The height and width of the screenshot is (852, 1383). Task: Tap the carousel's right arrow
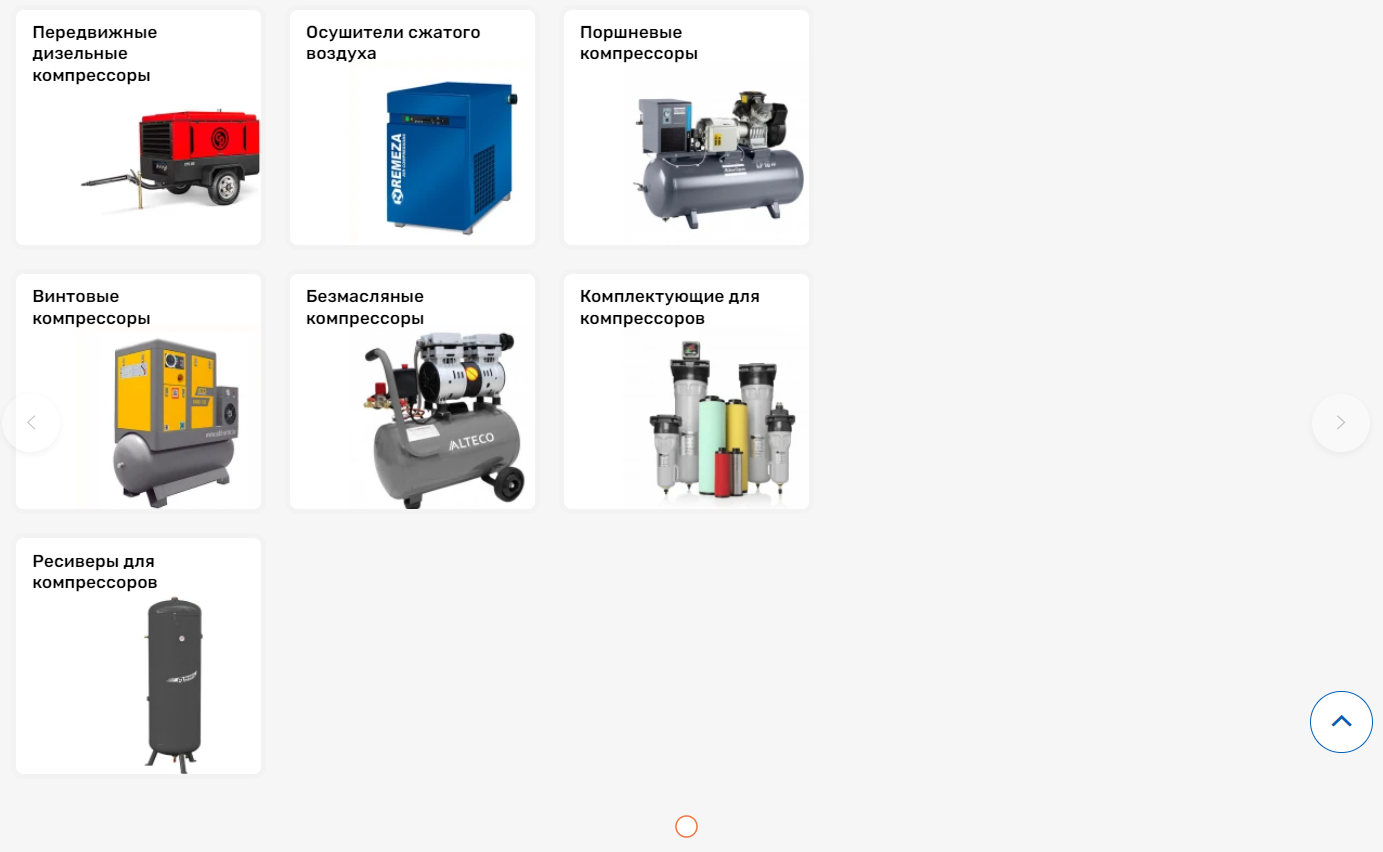[x=1340, y=423]
